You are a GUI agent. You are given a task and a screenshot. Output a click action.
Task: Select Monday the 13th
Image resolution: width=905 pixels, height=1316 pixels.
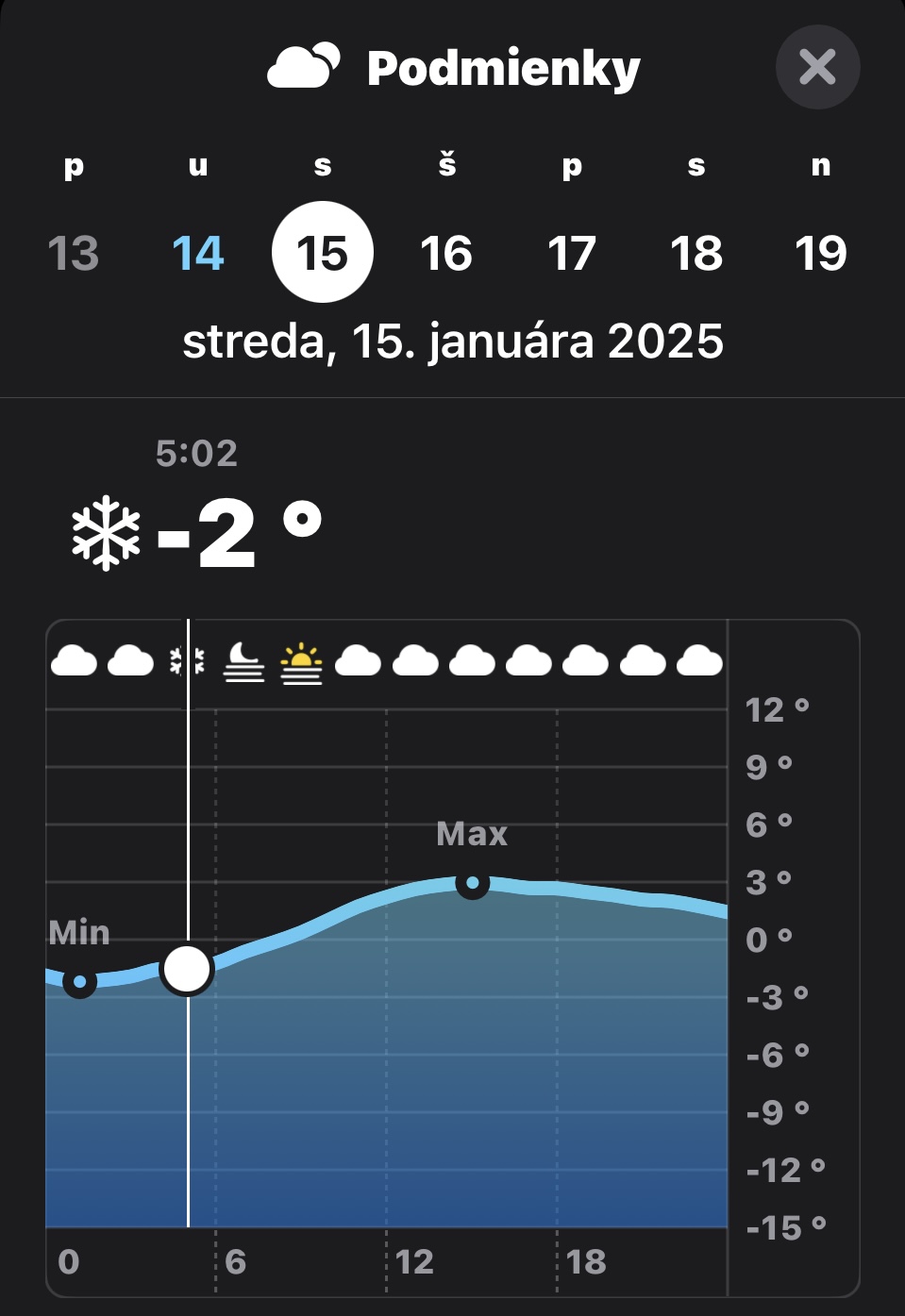pos(74,253)
